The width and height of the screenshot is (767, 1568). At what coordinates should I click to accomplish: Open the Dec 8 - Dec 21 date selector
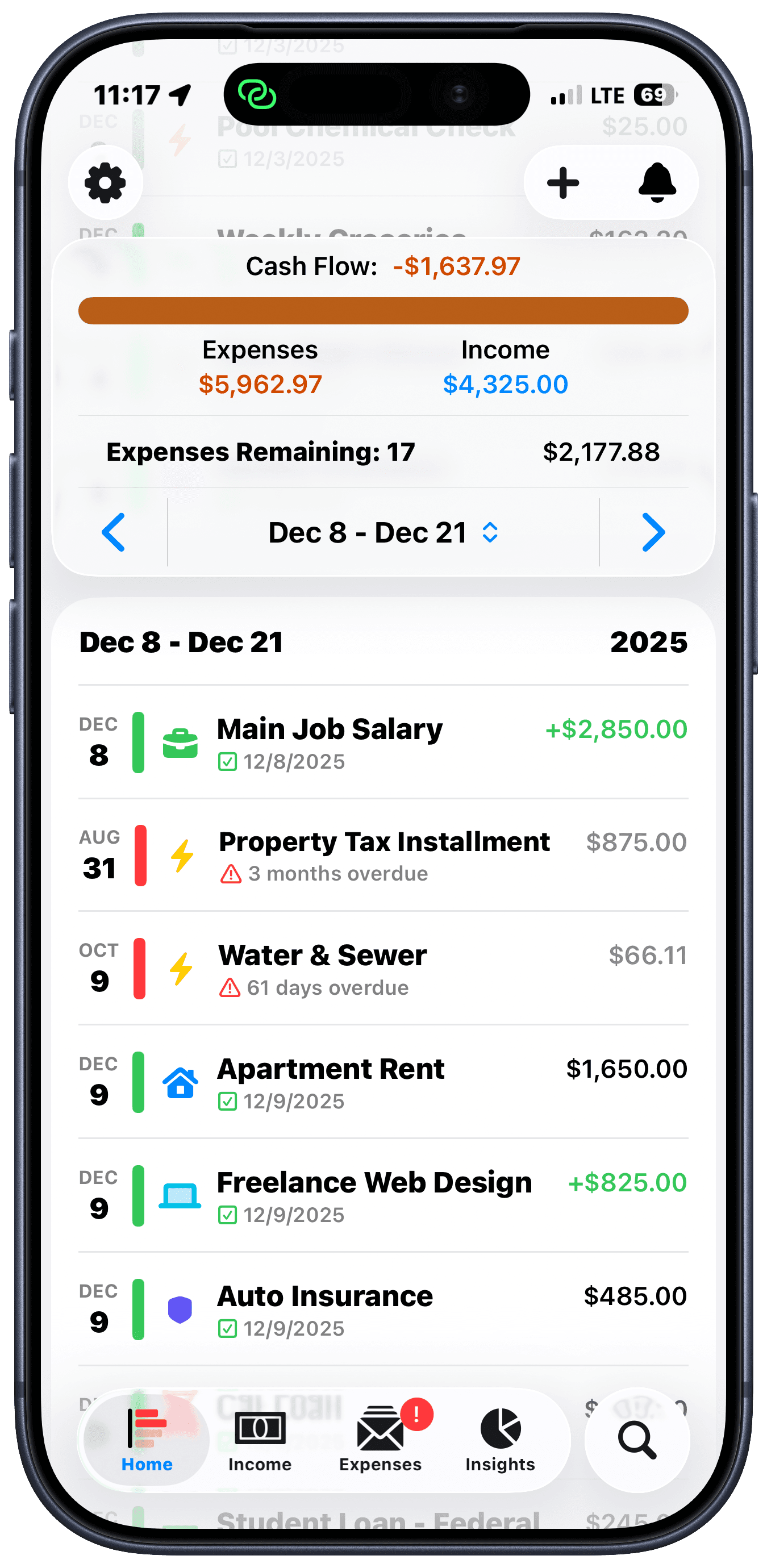(382, 532)
